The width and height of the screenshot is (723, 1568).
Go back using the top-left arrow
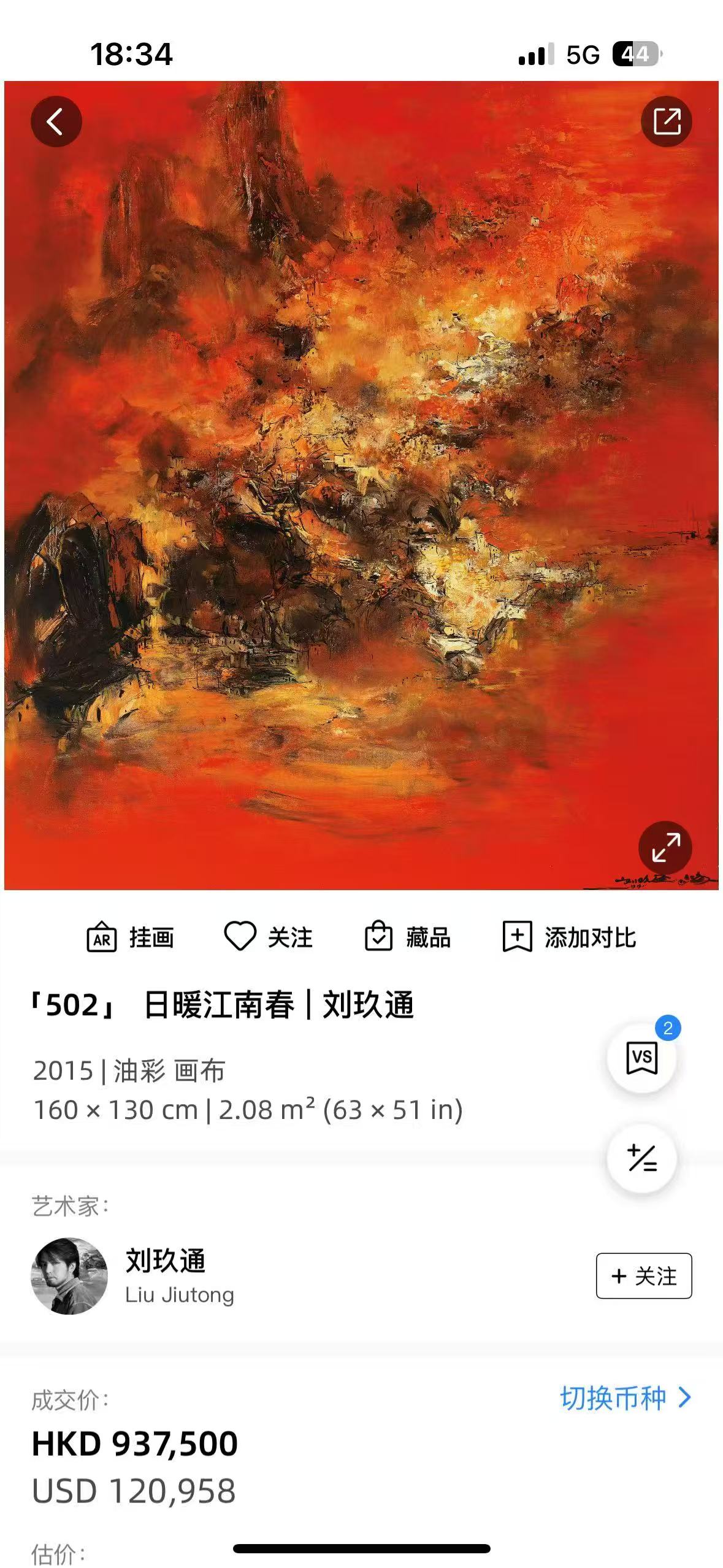coord(56,121)
